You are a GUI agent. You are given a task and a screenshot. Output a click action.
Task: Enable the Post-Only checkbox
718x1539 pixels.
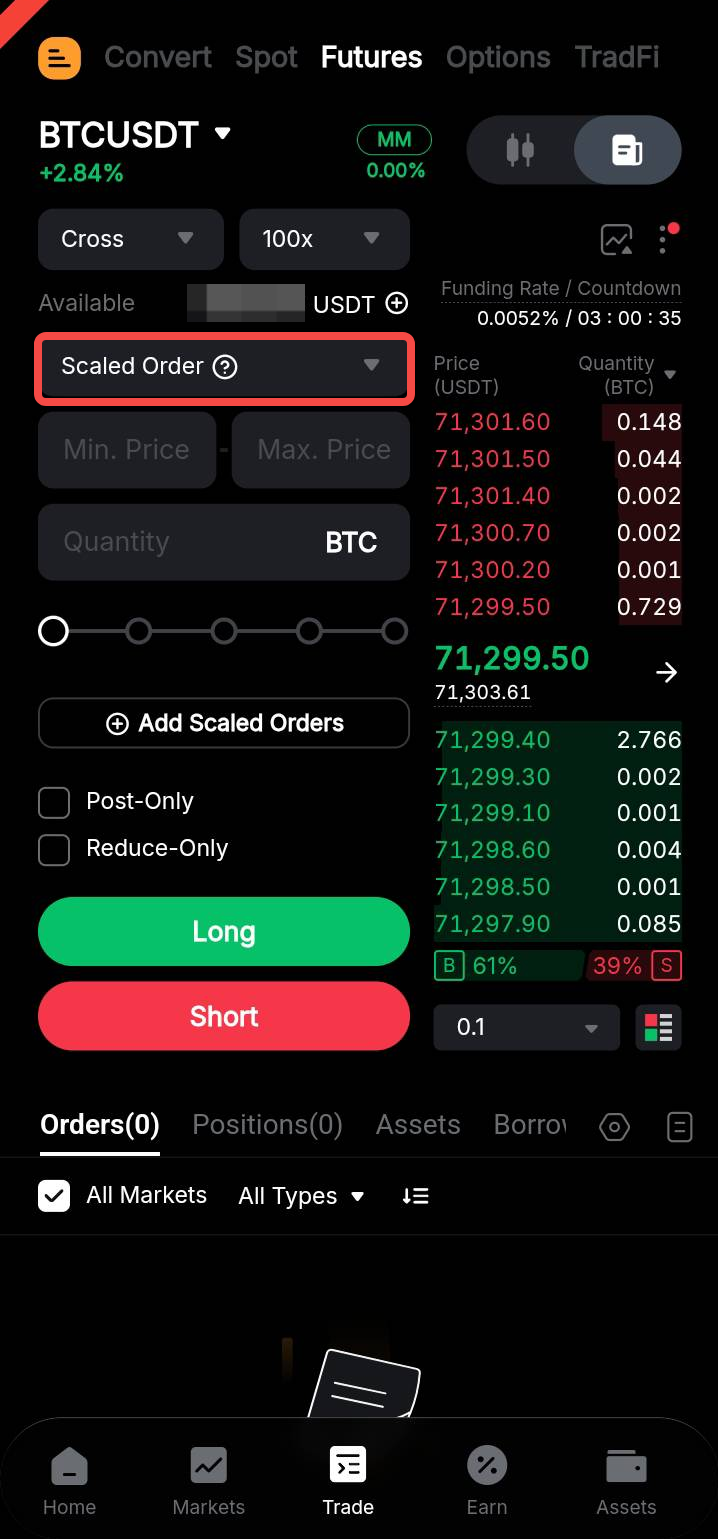pos(54,802)
